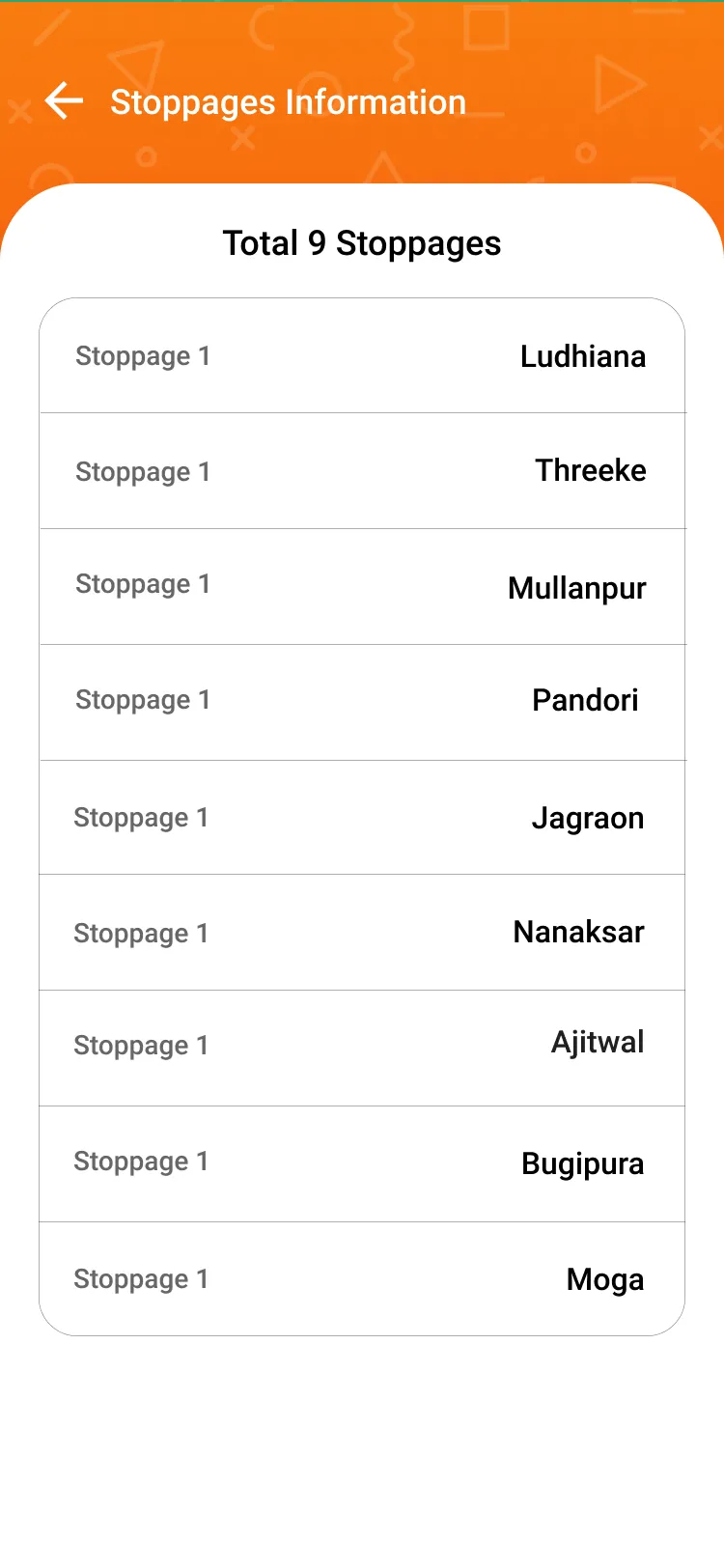The image size is (724, 1568).
Task: Tap the Stoppages Information header title
Action: pyautogui.click(x=287, y=101)
